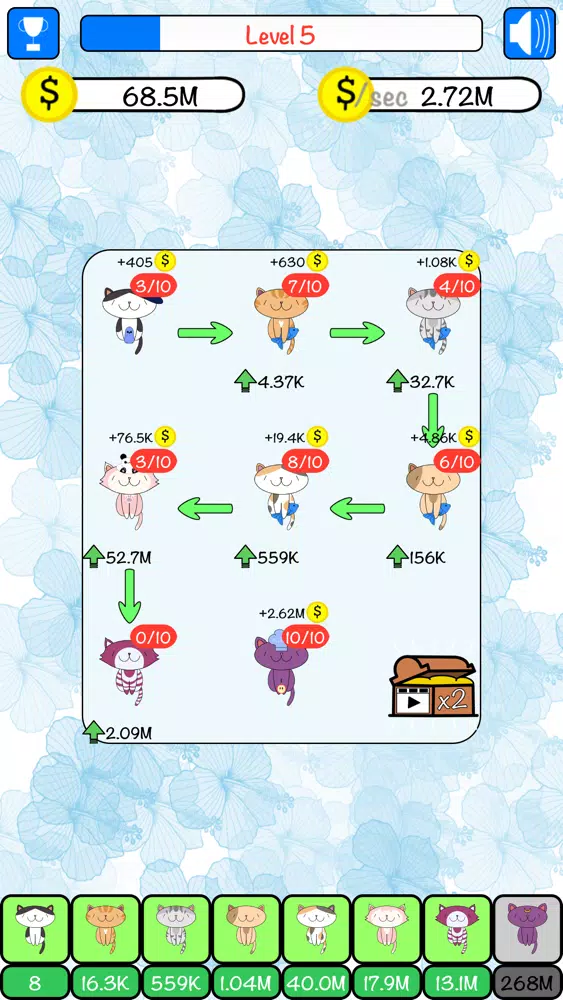Screen dimensions: 563x1000
Task: Buy the black-and-white cat for 8
Action: click(35, 947)
